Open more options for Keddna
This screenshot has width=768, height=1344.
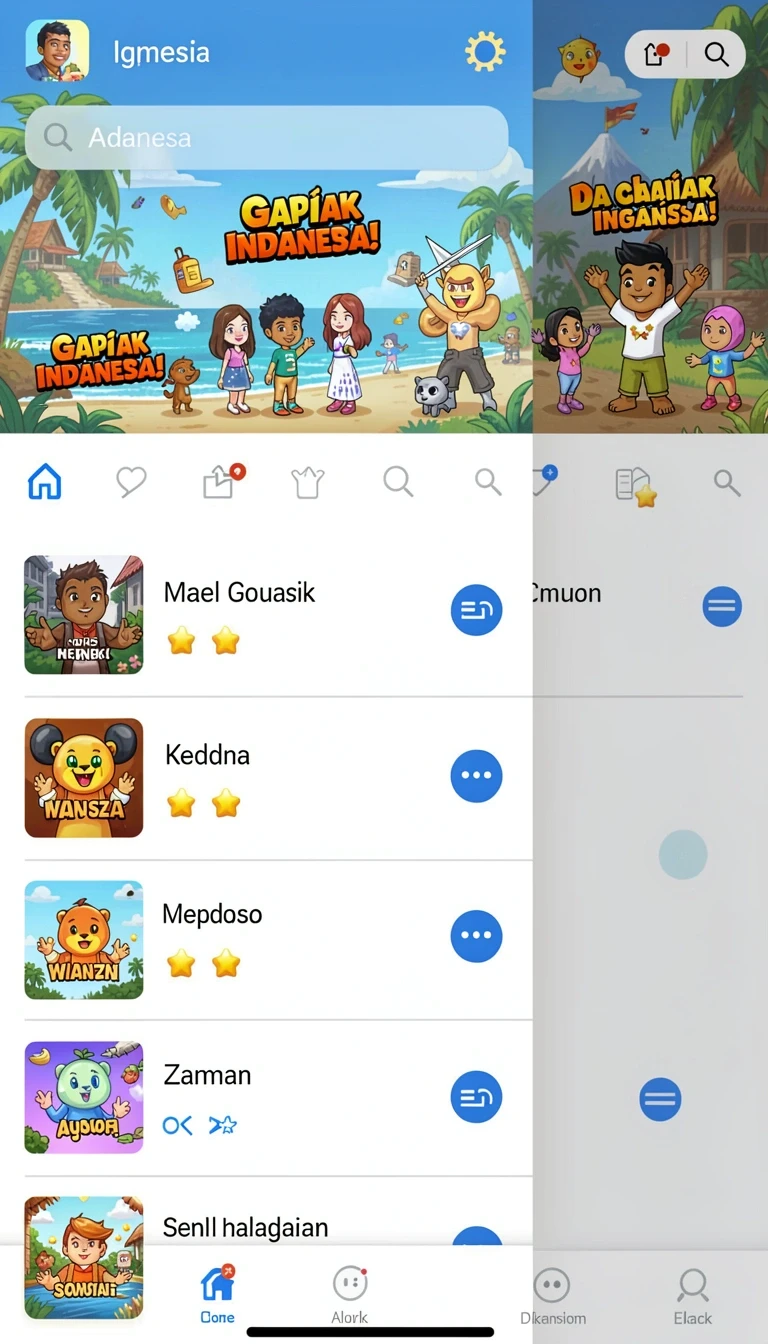point(476,776)
